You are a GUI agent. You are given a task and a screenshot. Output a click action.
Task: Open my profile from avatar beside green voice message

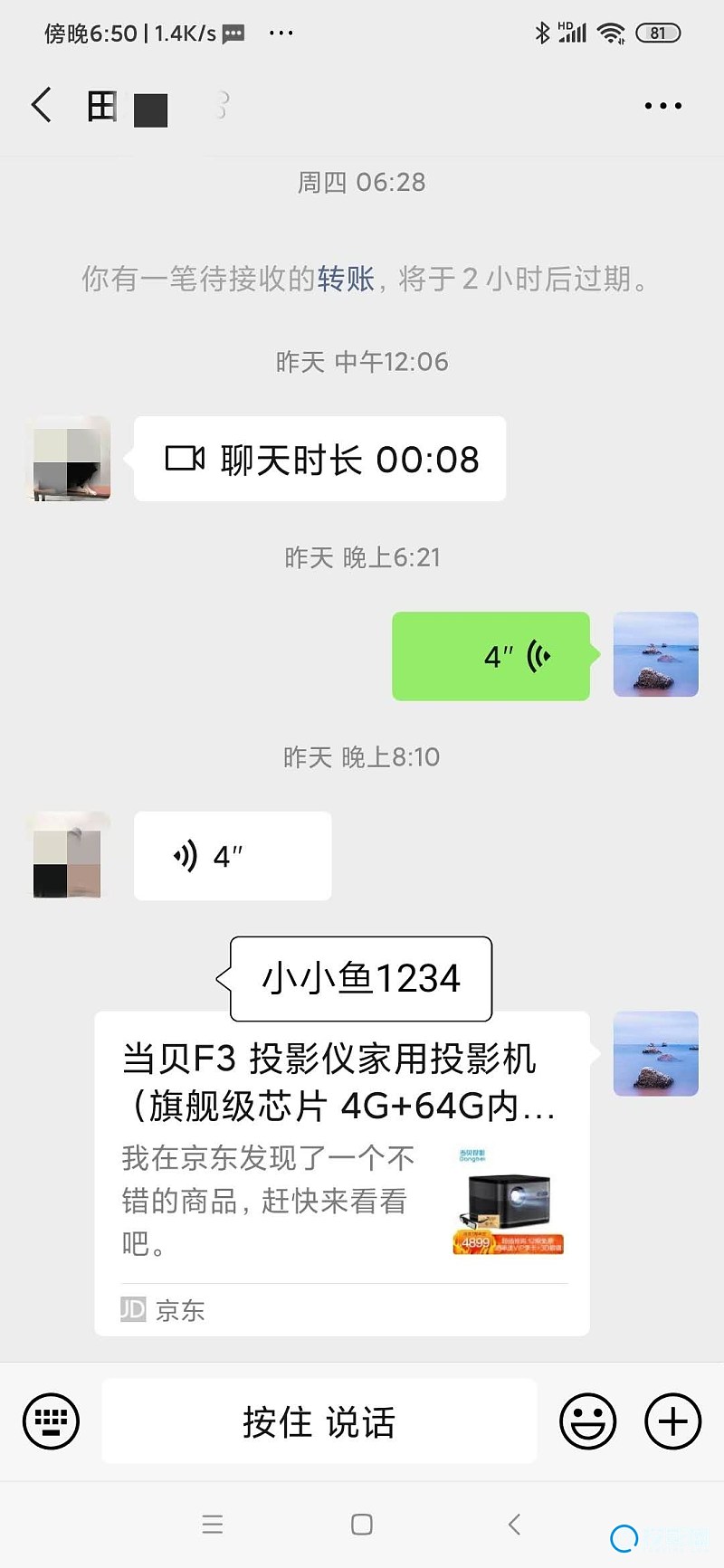655,654
